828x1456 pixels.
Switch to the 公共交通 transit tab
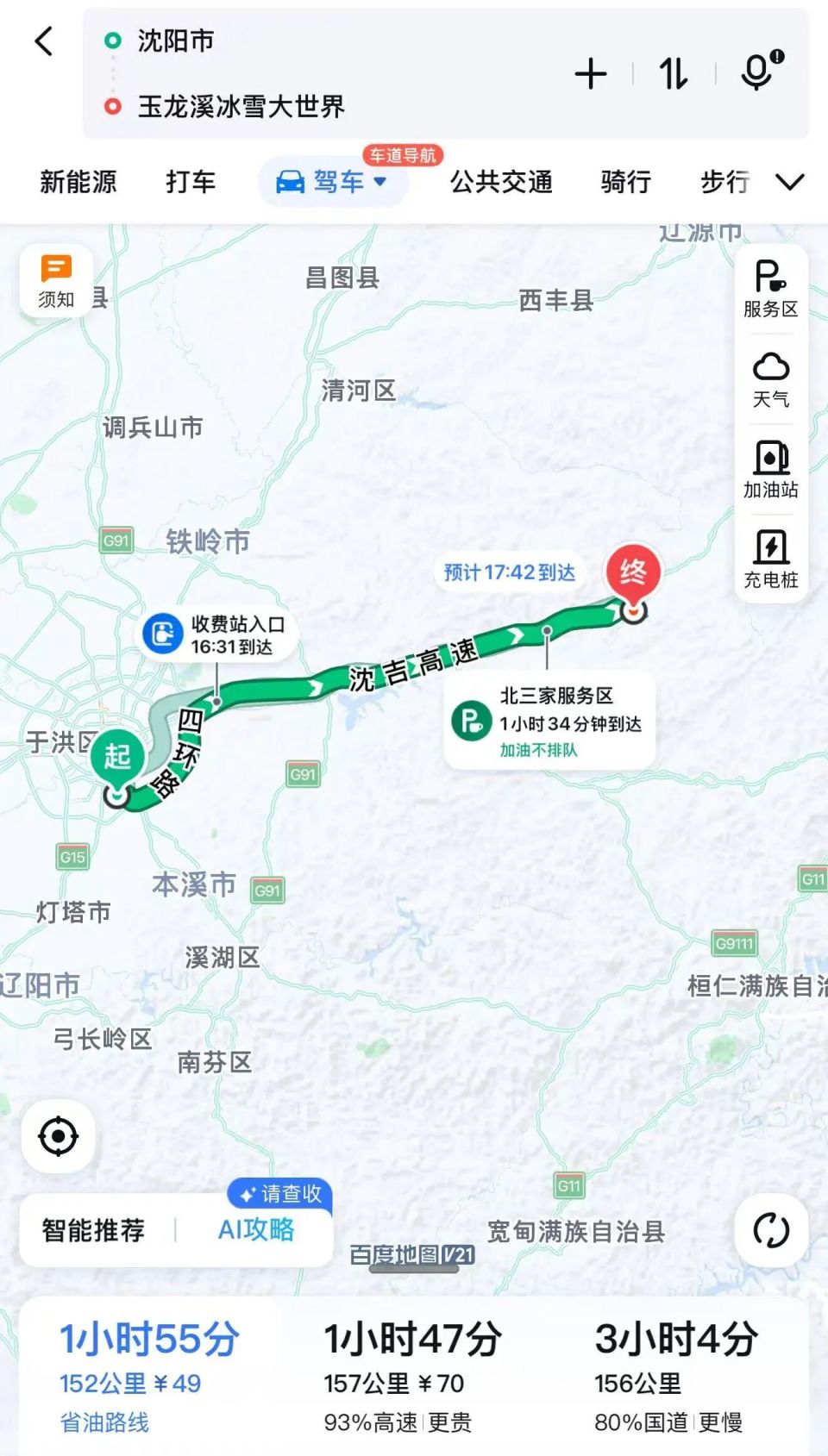pos(499,183)
